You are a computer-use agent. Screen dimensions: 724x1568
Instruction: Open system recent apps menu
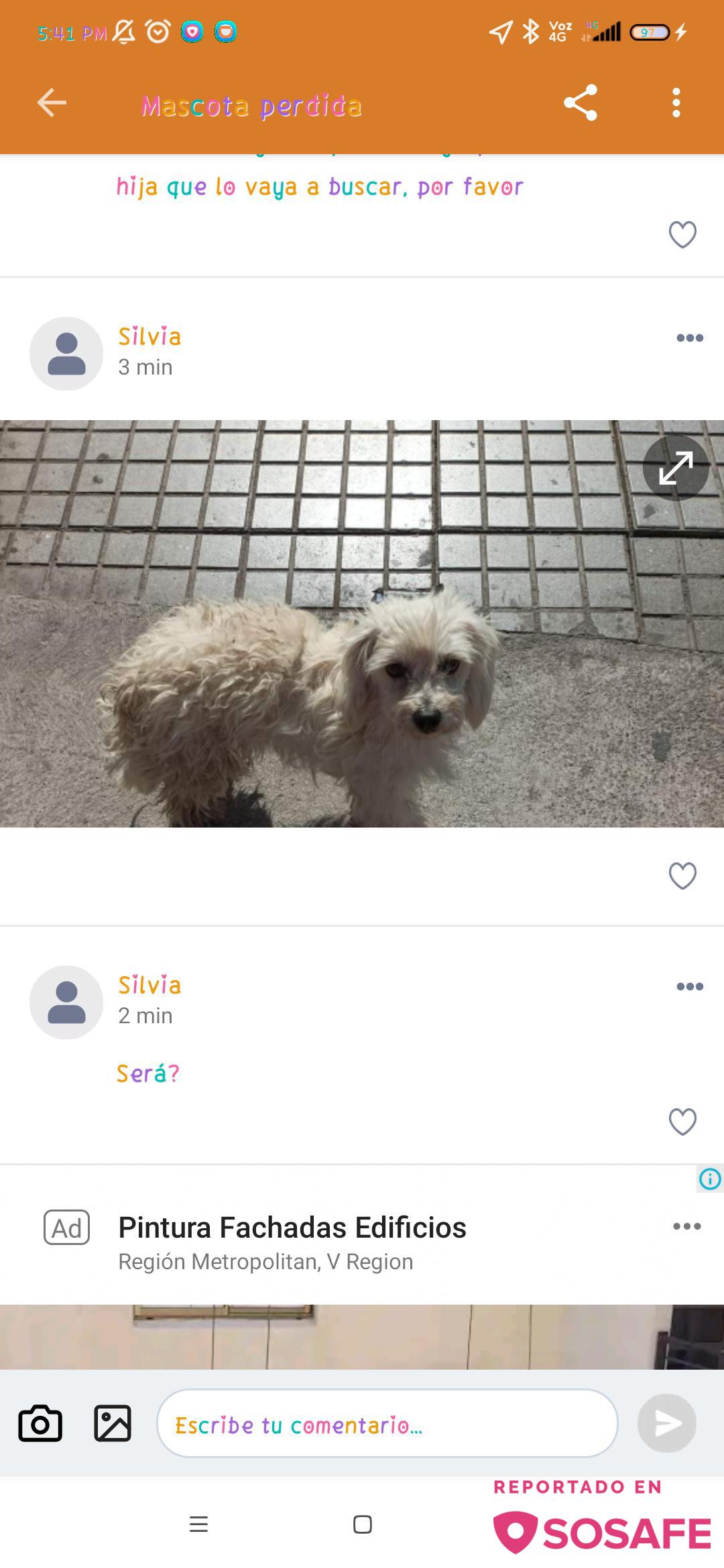tap(198, 1524)
